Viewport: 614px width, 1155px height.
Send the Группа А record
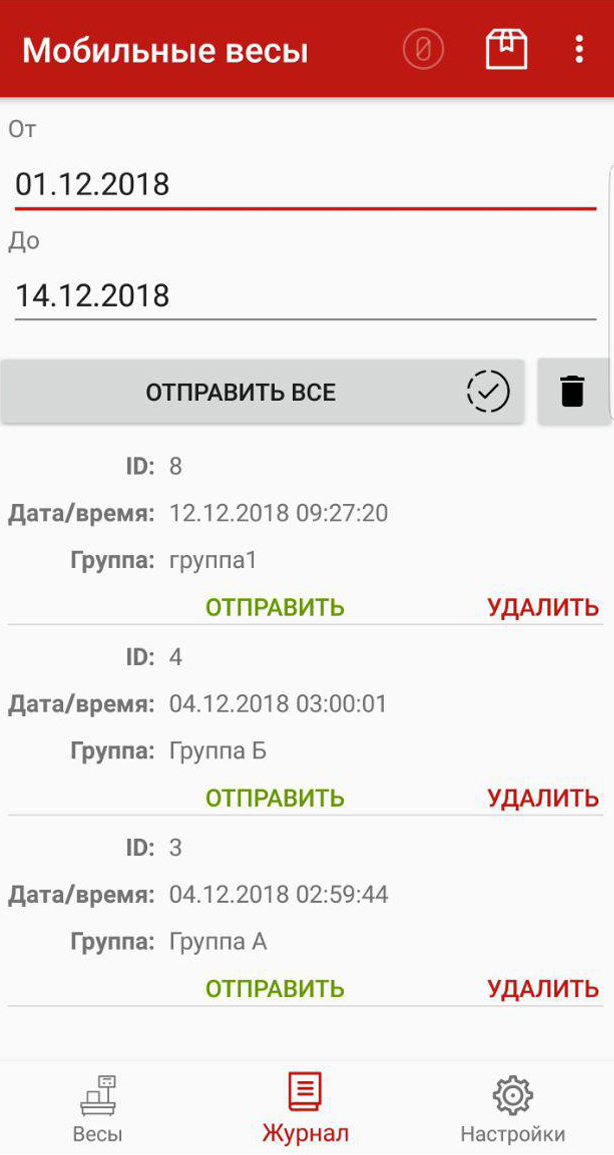pyautogui.click(x=275, y=989)
